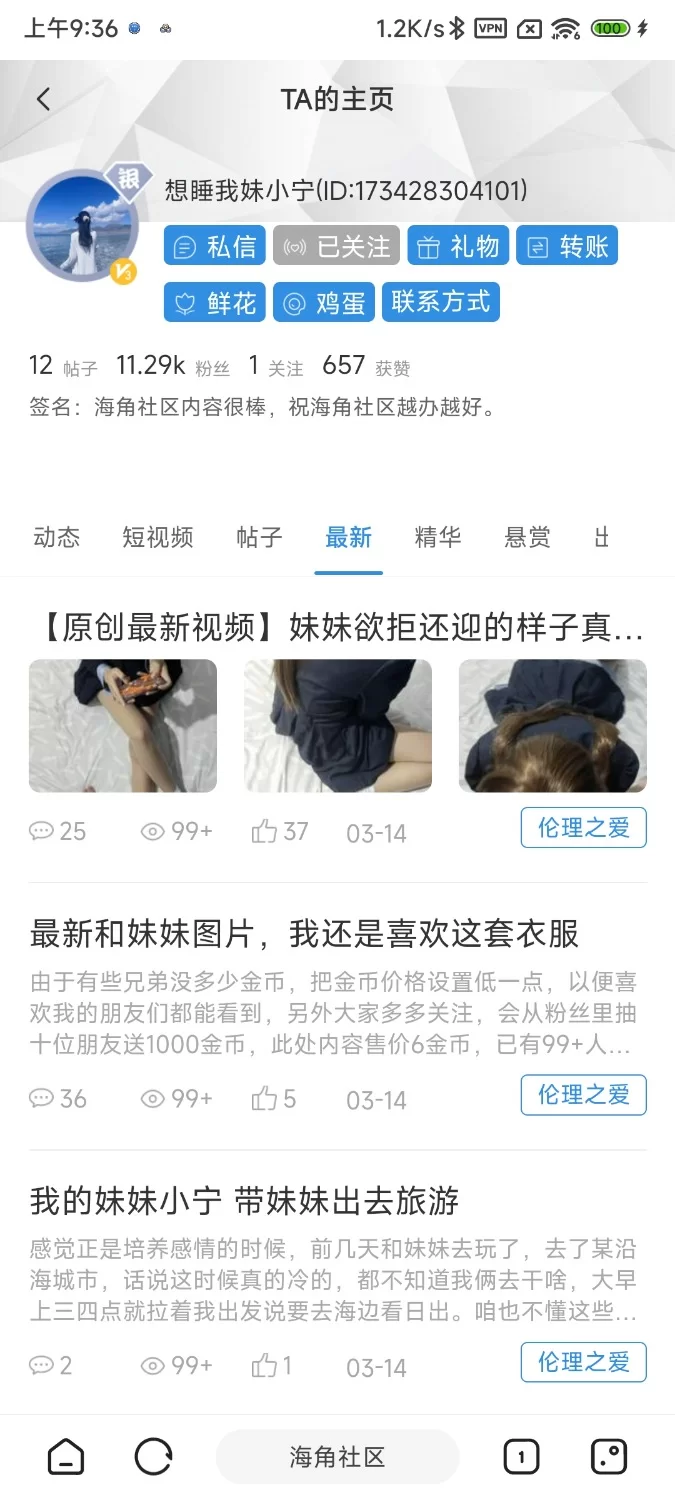Image resolution: width=675 pixels, height=1500 pixels.
Task: Send a private message via 私信
Action: coord(216,246)
